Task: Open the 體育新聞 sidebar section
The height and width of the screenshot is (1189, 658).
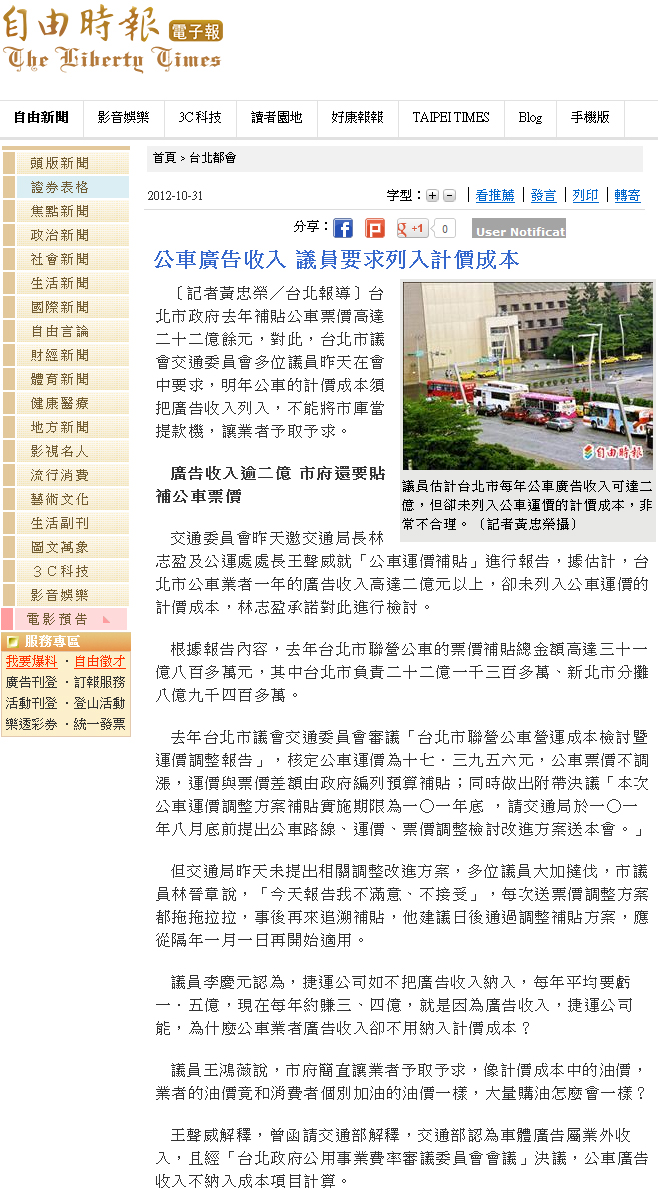Action: pyautogui.click(x=60, y=379)
